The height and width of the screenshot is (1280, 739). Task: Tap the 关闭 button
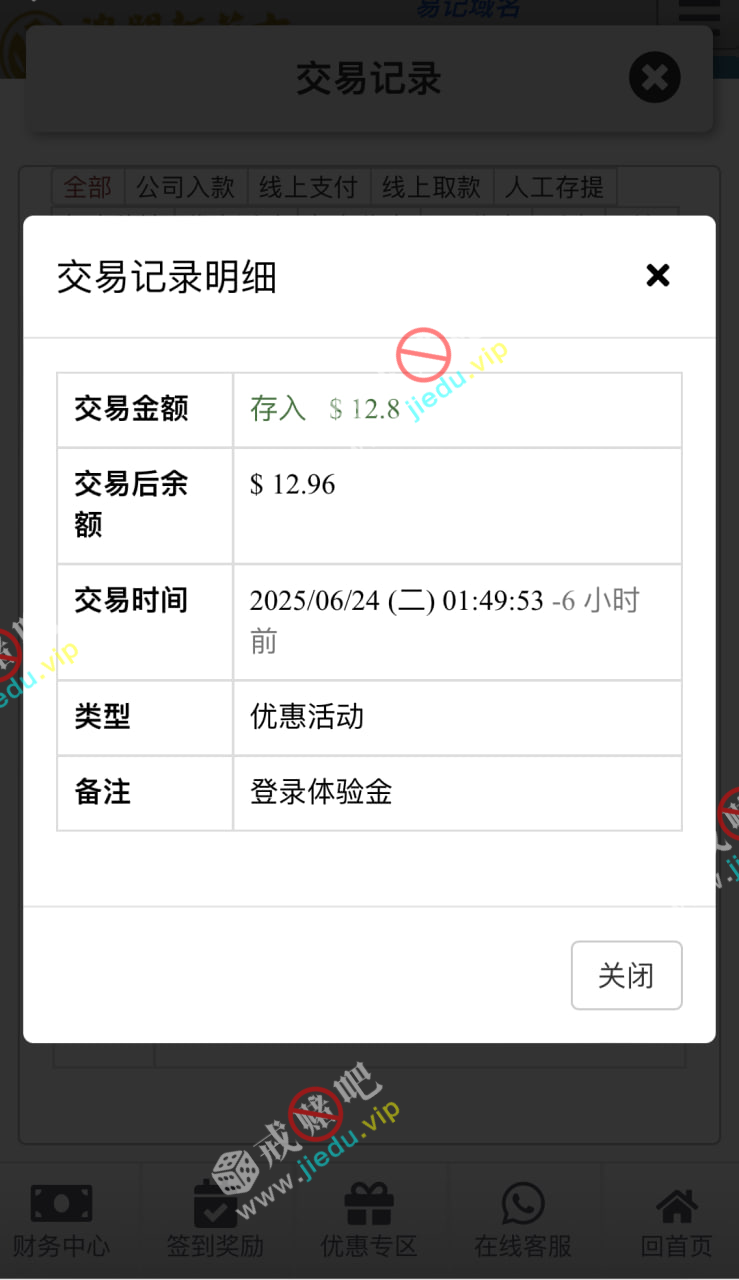tap(626, 975)
